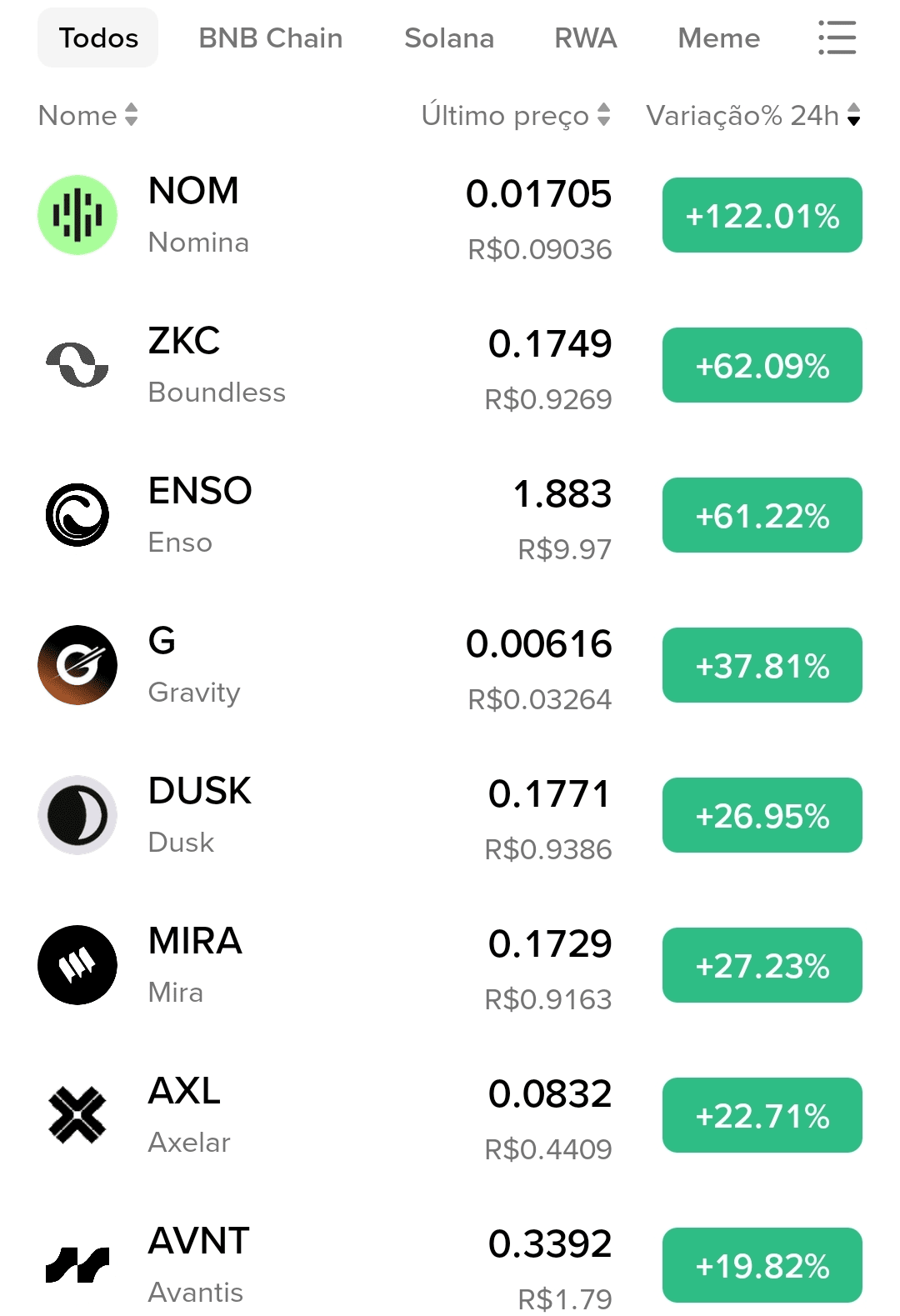900x1316 pixels.
Task: Sort the list by Nome
Action: click(x=87, y=115)
